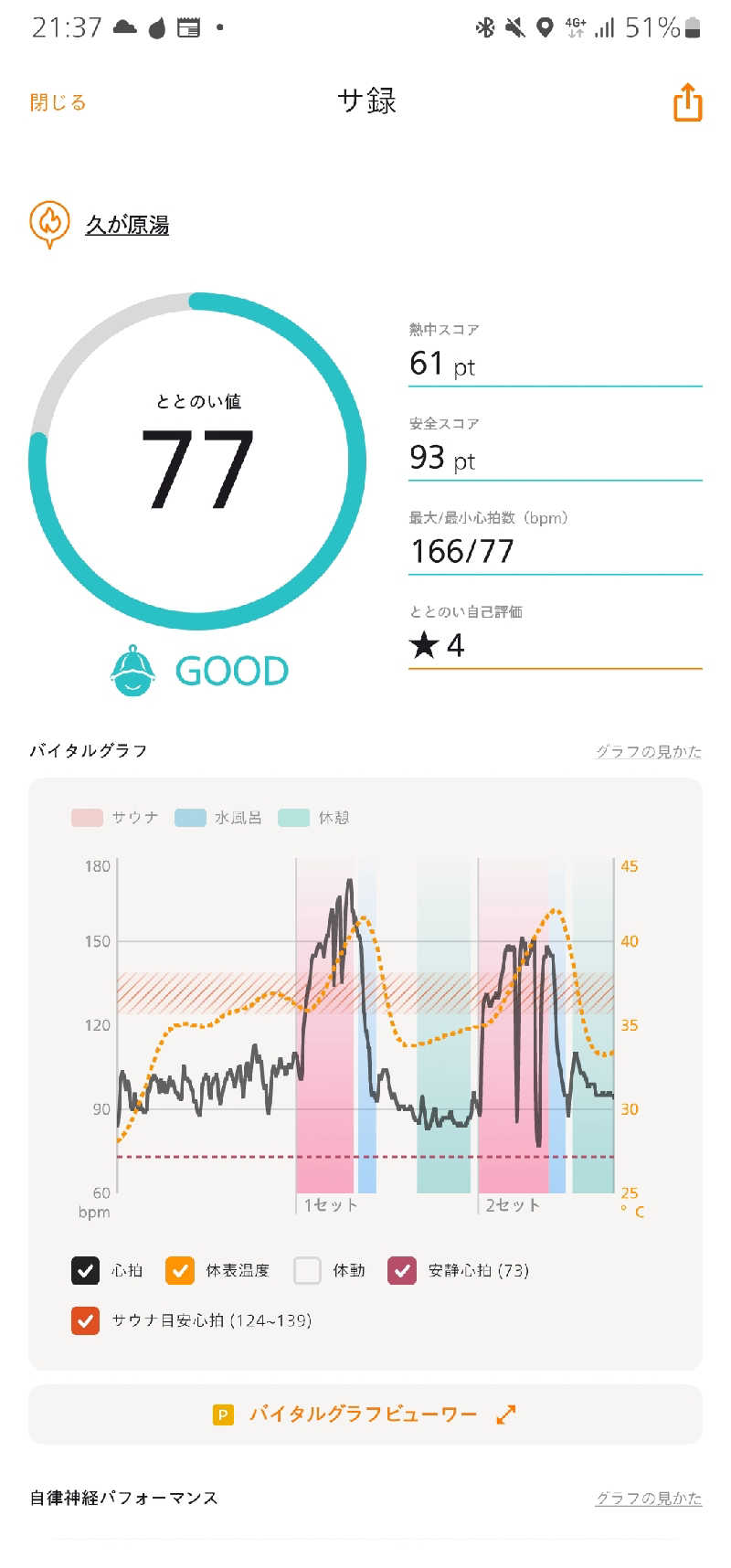Enable the 体動 checkbox
The image size is (731, 1568).
pyautogui.click(x=307, y=1270)
